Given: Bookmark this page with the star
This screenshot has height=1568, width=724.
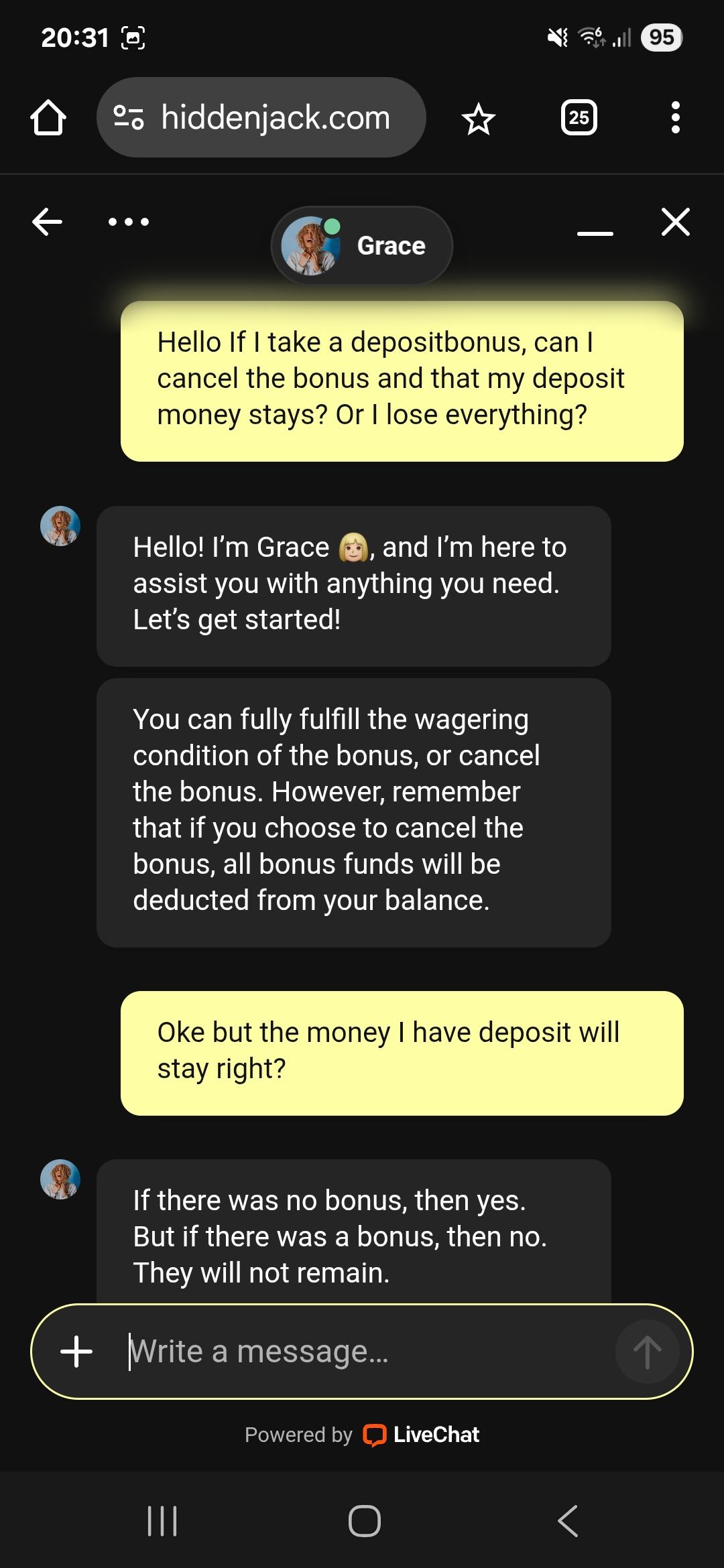Looking at the screenshot, I should coord(479,119).
